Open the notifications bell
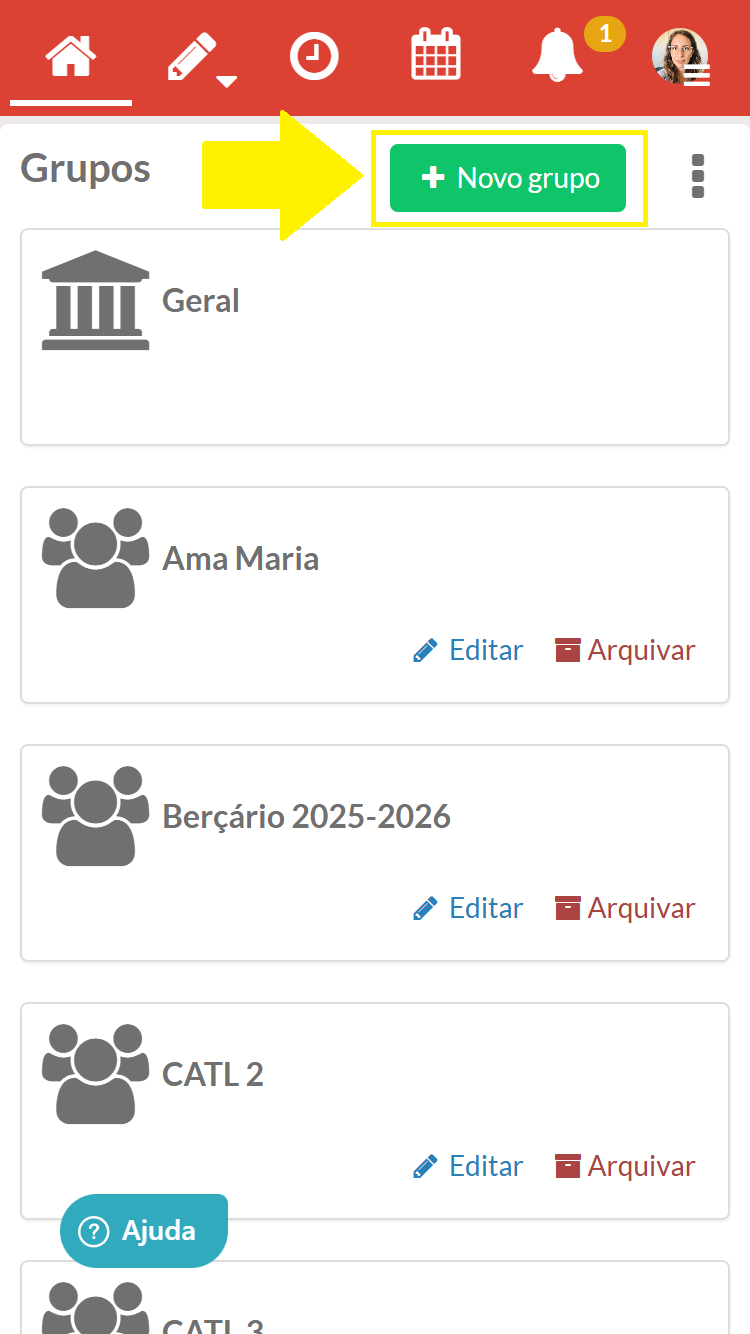This screenshot has height=1334, width=750. click(x=557, y=56)
